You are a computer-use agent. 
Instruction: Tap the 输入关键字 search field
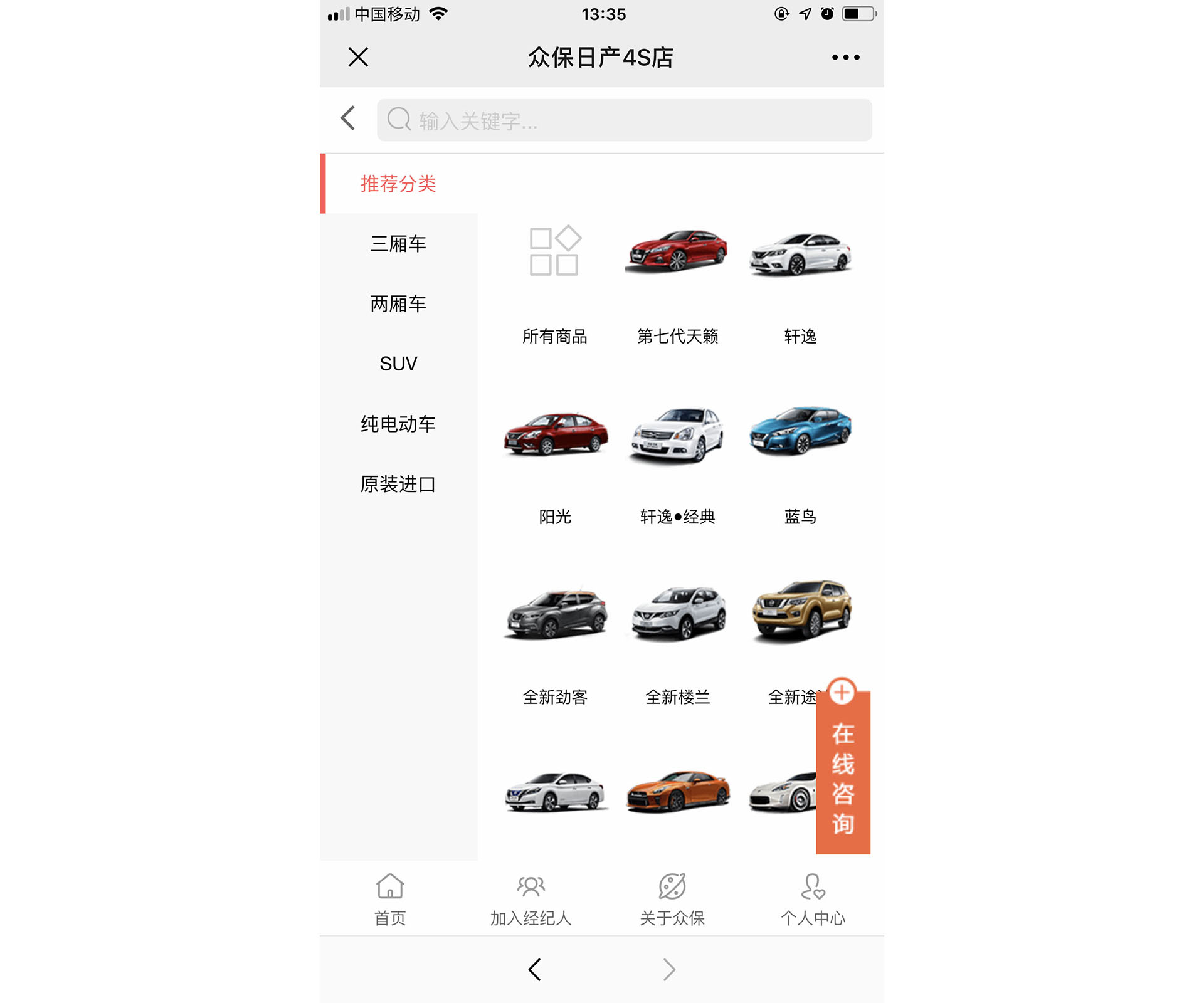pos(624,120)
